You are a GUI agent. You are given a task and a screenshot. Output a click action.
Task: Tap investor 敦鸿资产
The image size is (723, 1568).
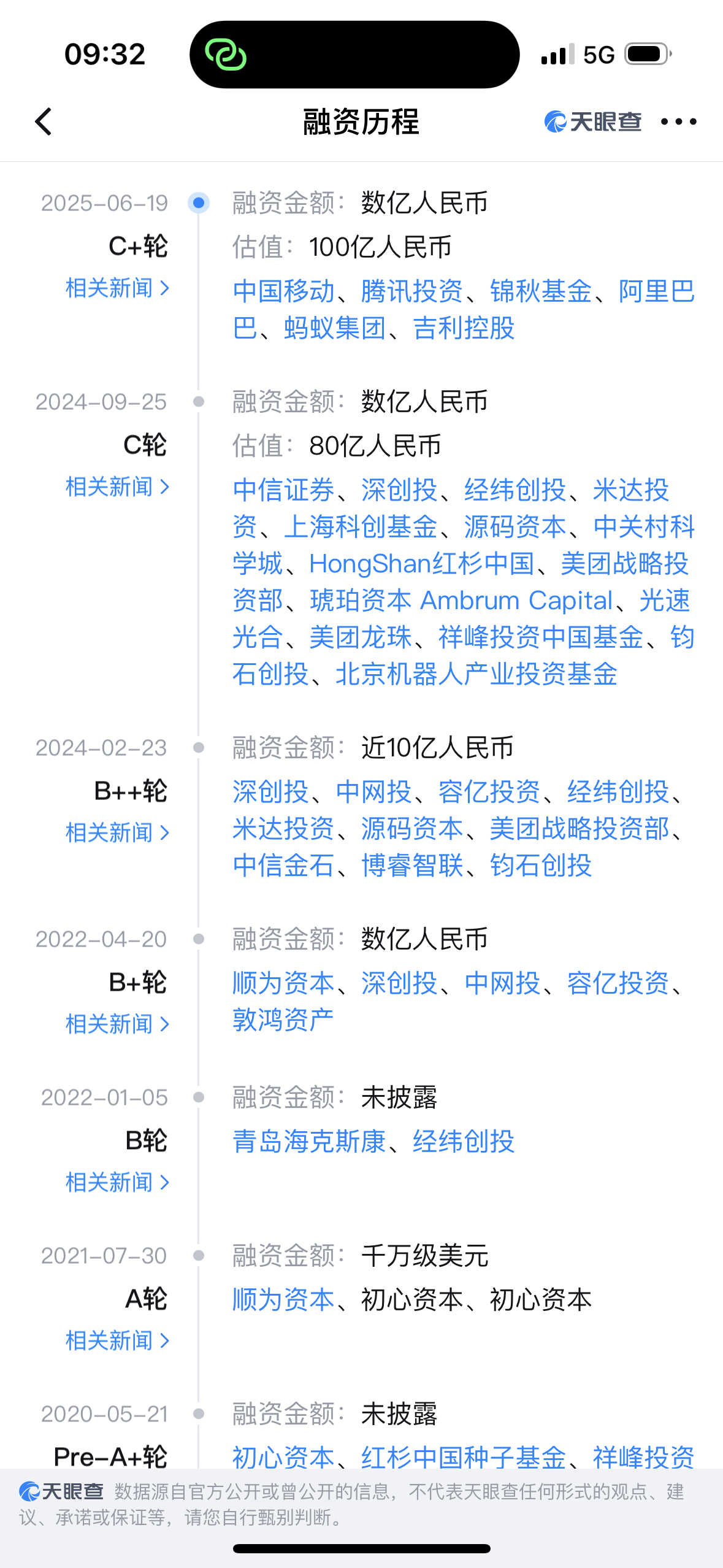tap(283, 1020)
